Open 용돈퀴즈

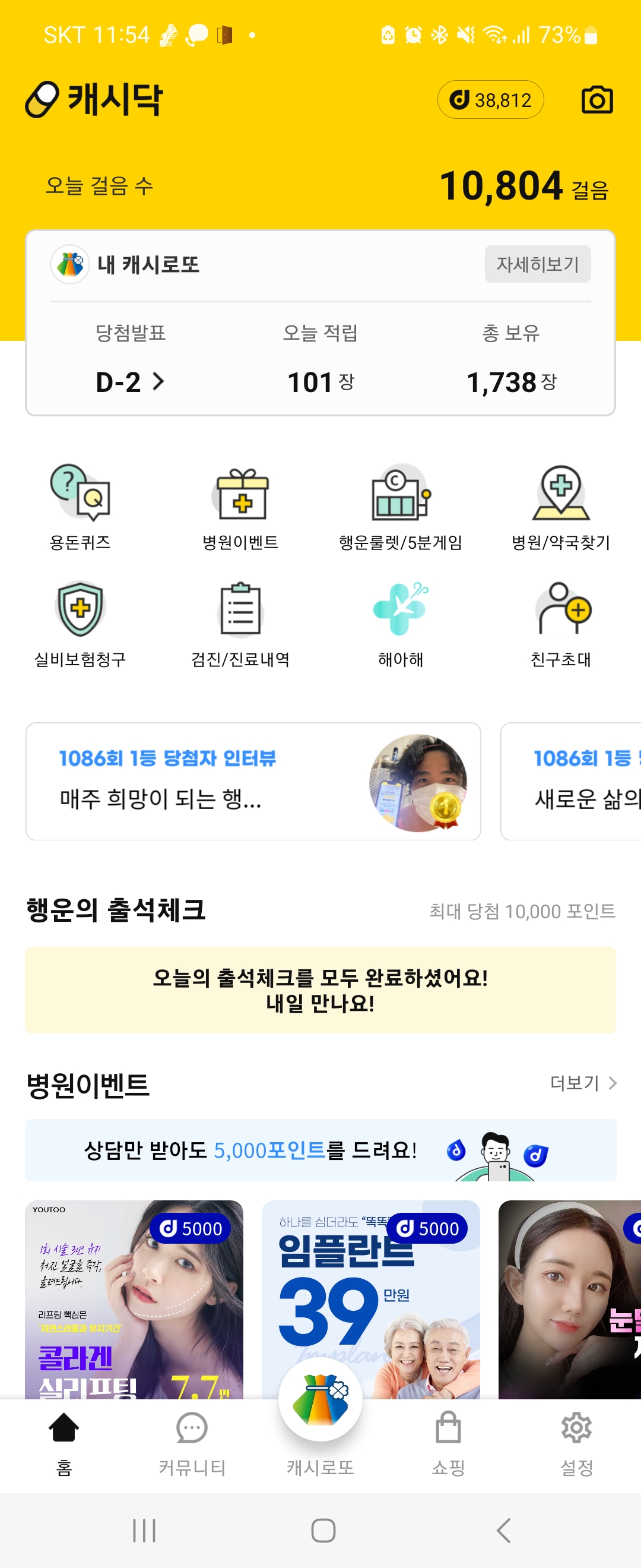[x=80, y=506]
